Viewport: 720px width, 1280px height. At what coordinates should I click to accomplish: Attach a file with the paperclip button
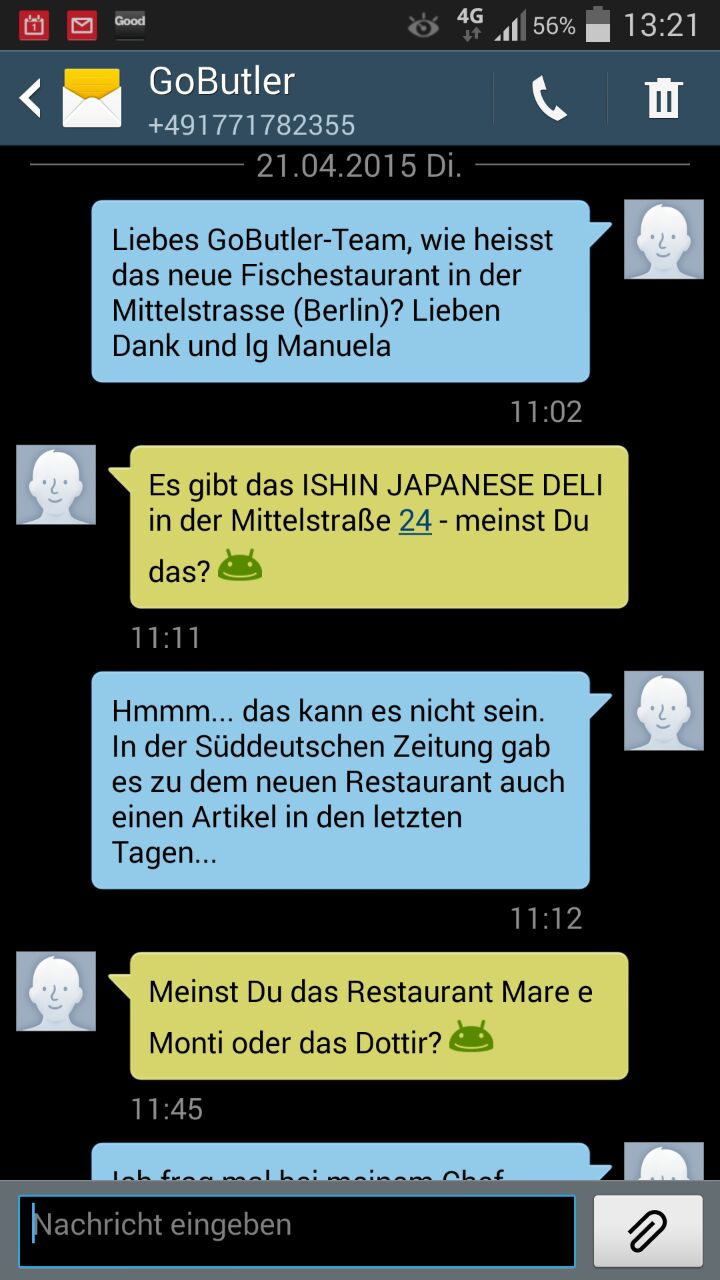click(x=647, y=1231)
